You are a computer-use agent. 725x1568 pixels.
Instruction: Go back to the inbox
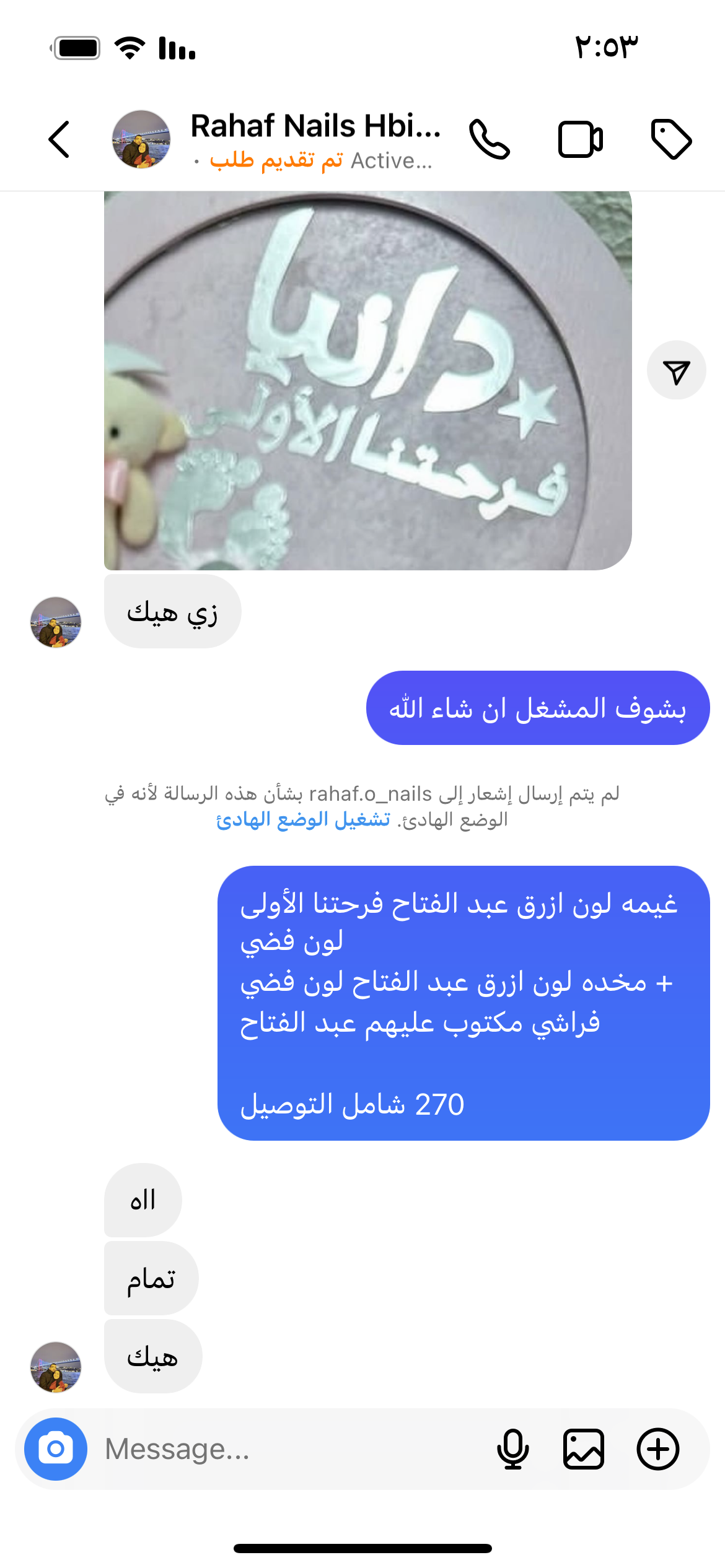coord(59,139)
